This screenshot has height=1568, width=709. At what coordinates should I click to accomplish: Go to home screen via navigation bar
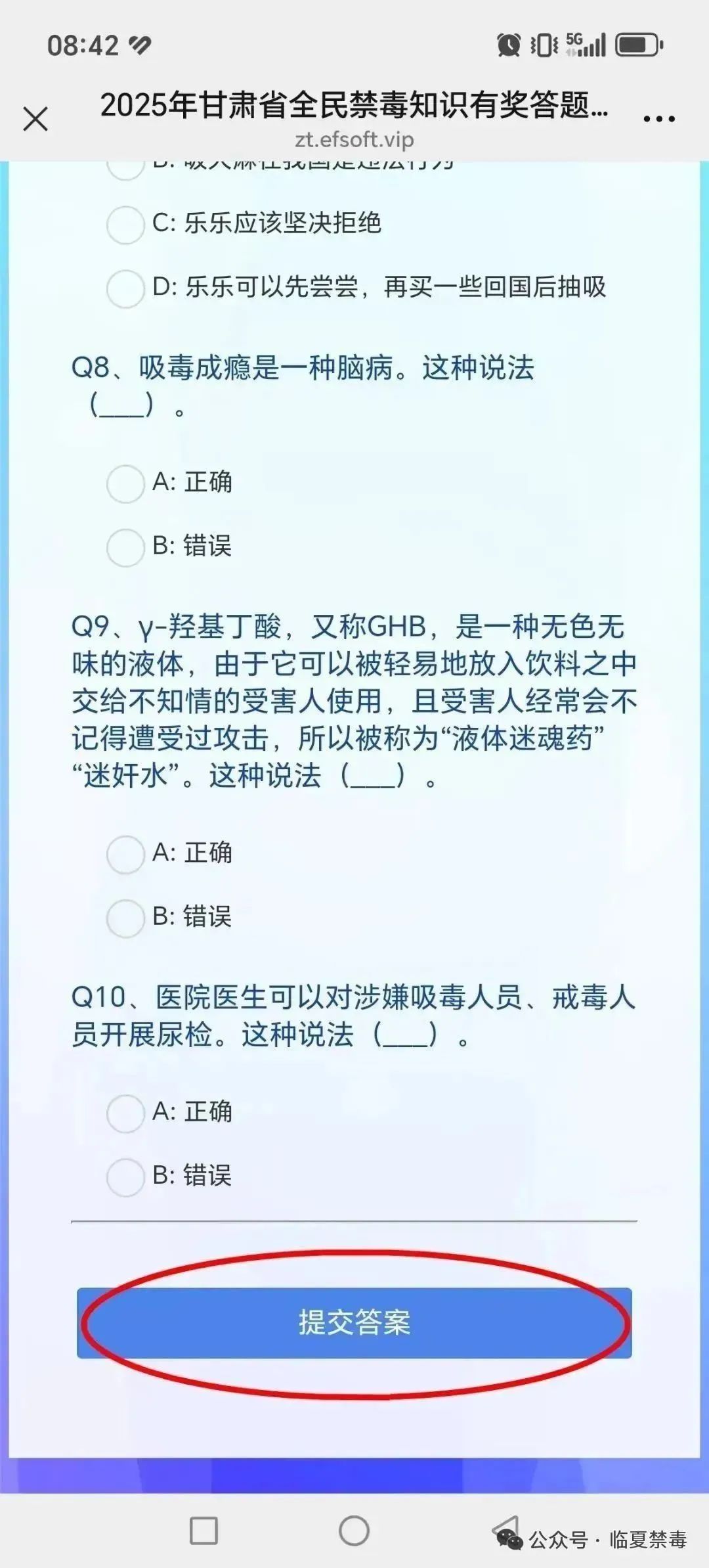pyautogui.click(x=354, y=1531)
